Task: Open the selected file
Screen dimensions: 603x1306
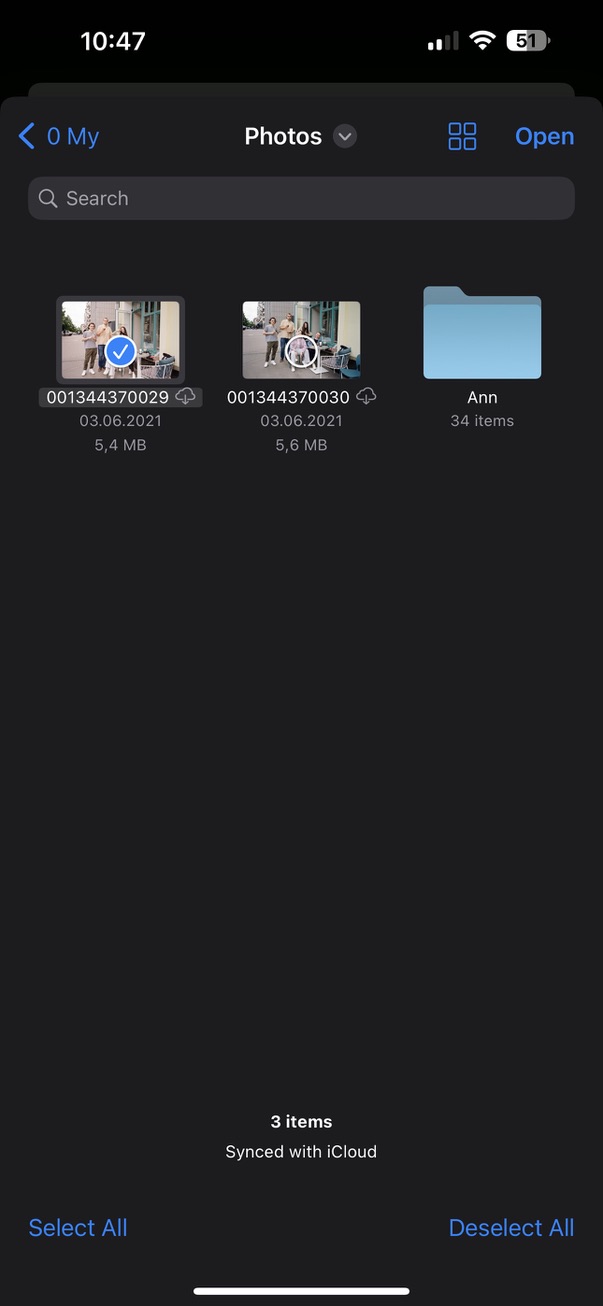Action: 544,137
